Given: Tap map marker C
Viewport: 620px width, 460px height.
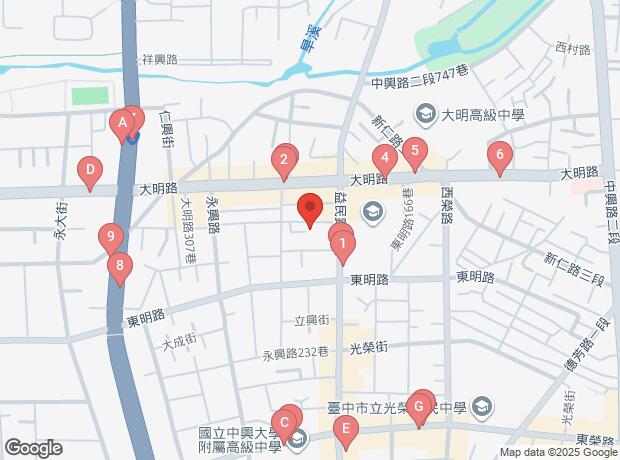Looking at the screenshot, I should [x=284, y=424].
